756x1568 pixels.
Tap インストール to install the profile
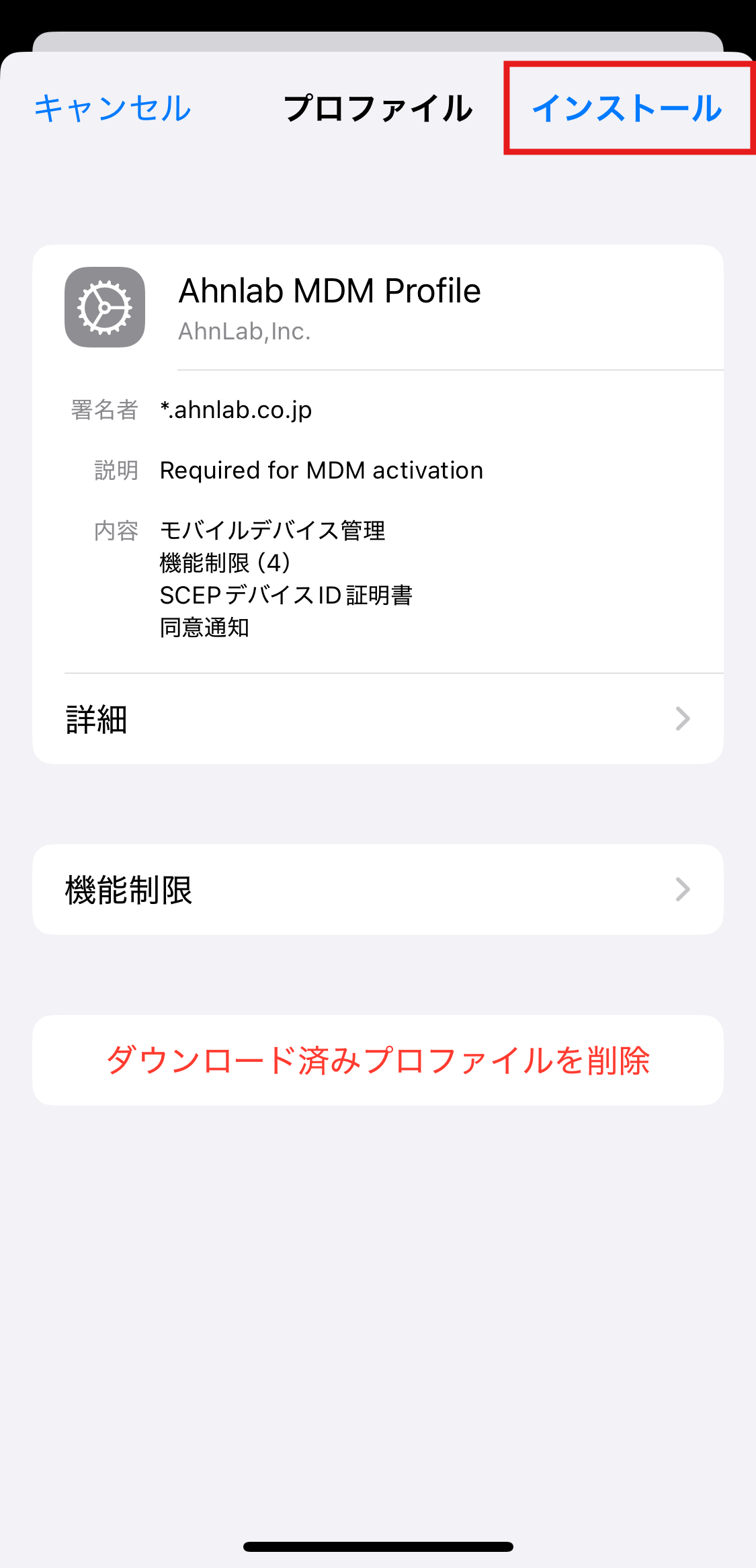click(627, 108)
